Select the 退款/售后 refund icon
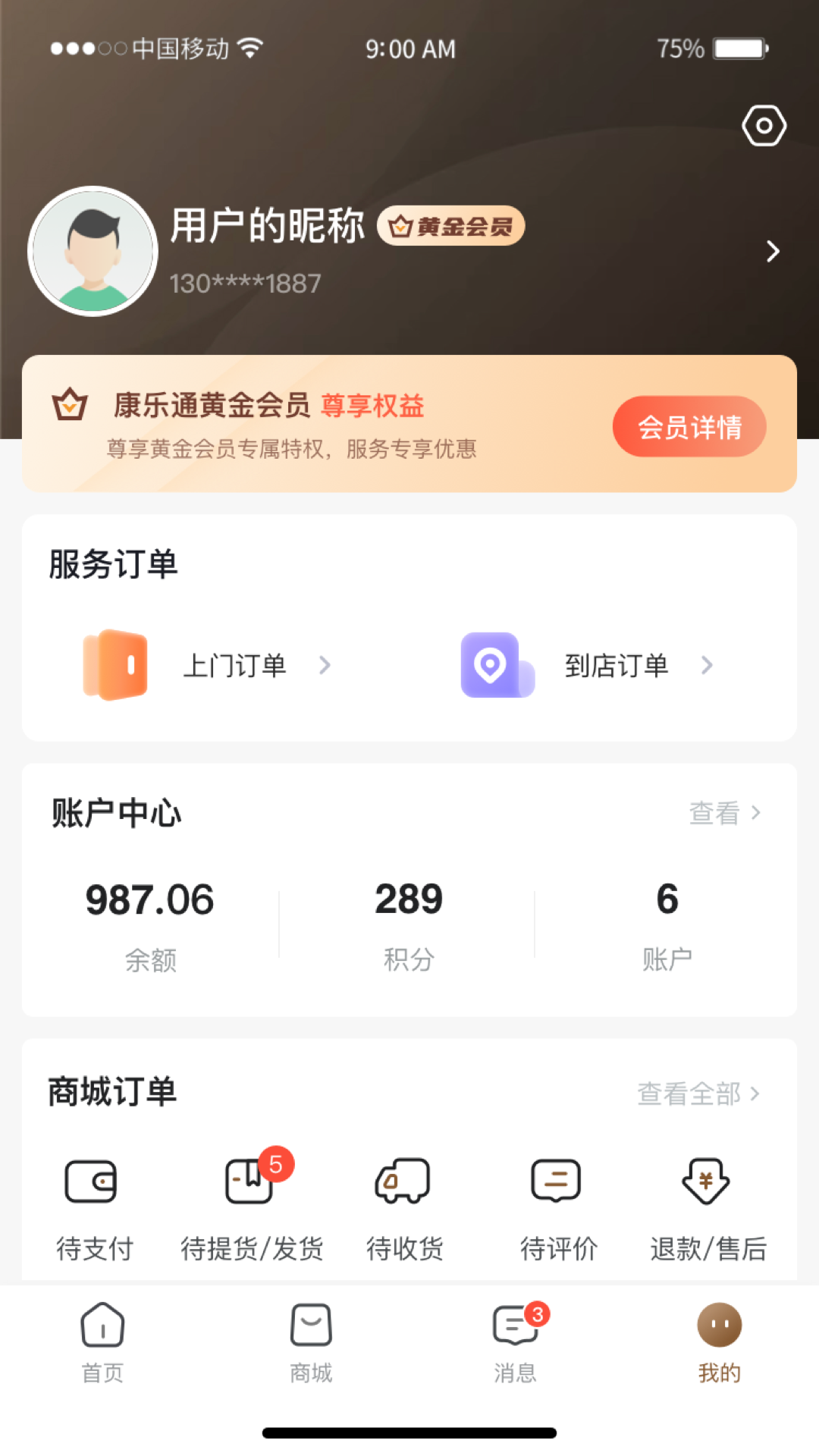The image size is (819, 1456). 707,1181
